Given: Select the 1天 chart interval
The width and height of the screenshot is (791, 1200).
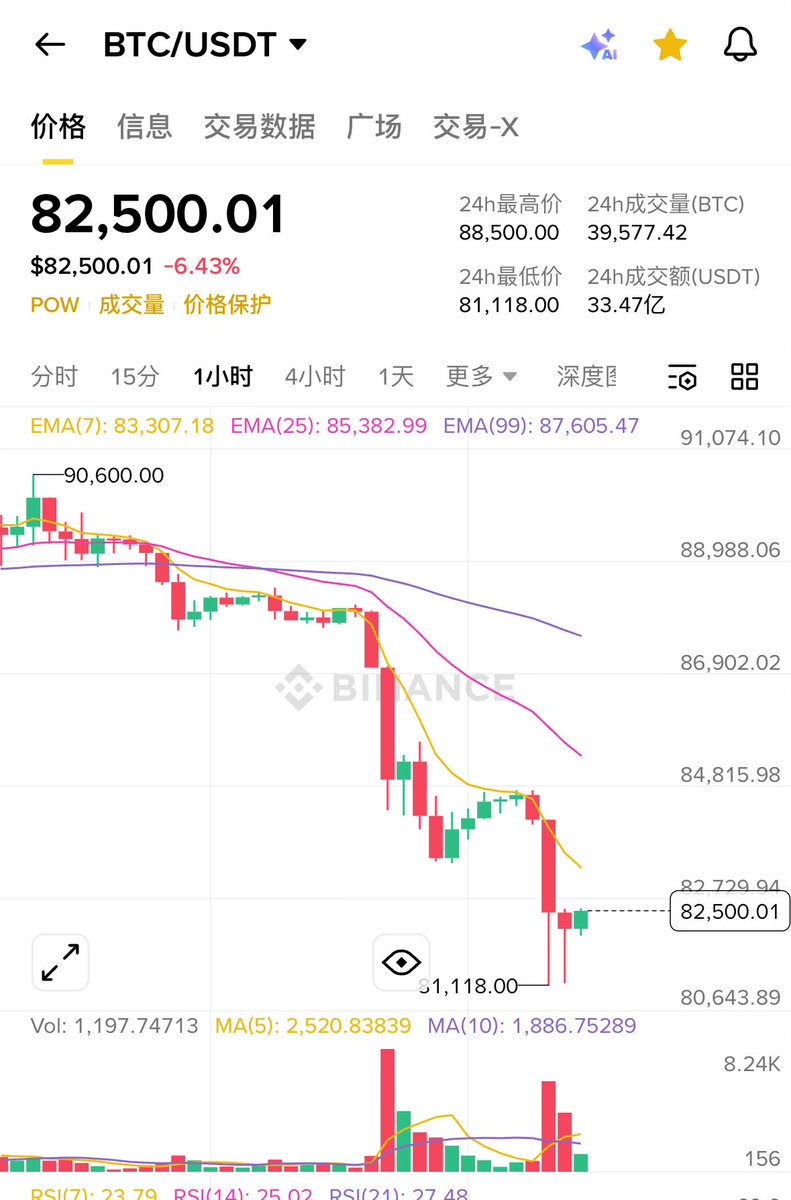Looking at the screenshot, I should tap(395, 376).
